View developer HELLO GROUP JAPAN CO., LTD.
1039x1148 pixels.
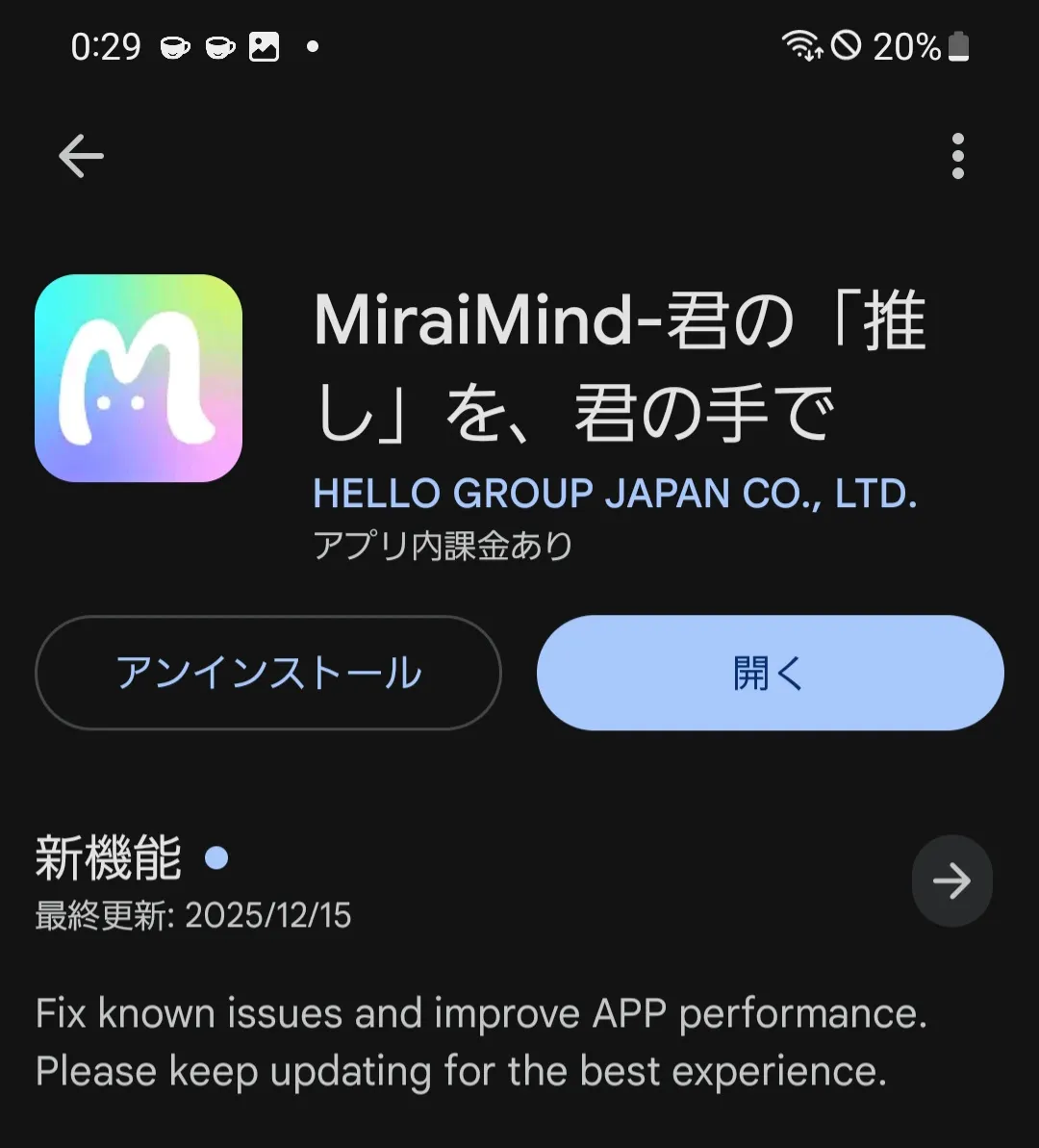615,494
